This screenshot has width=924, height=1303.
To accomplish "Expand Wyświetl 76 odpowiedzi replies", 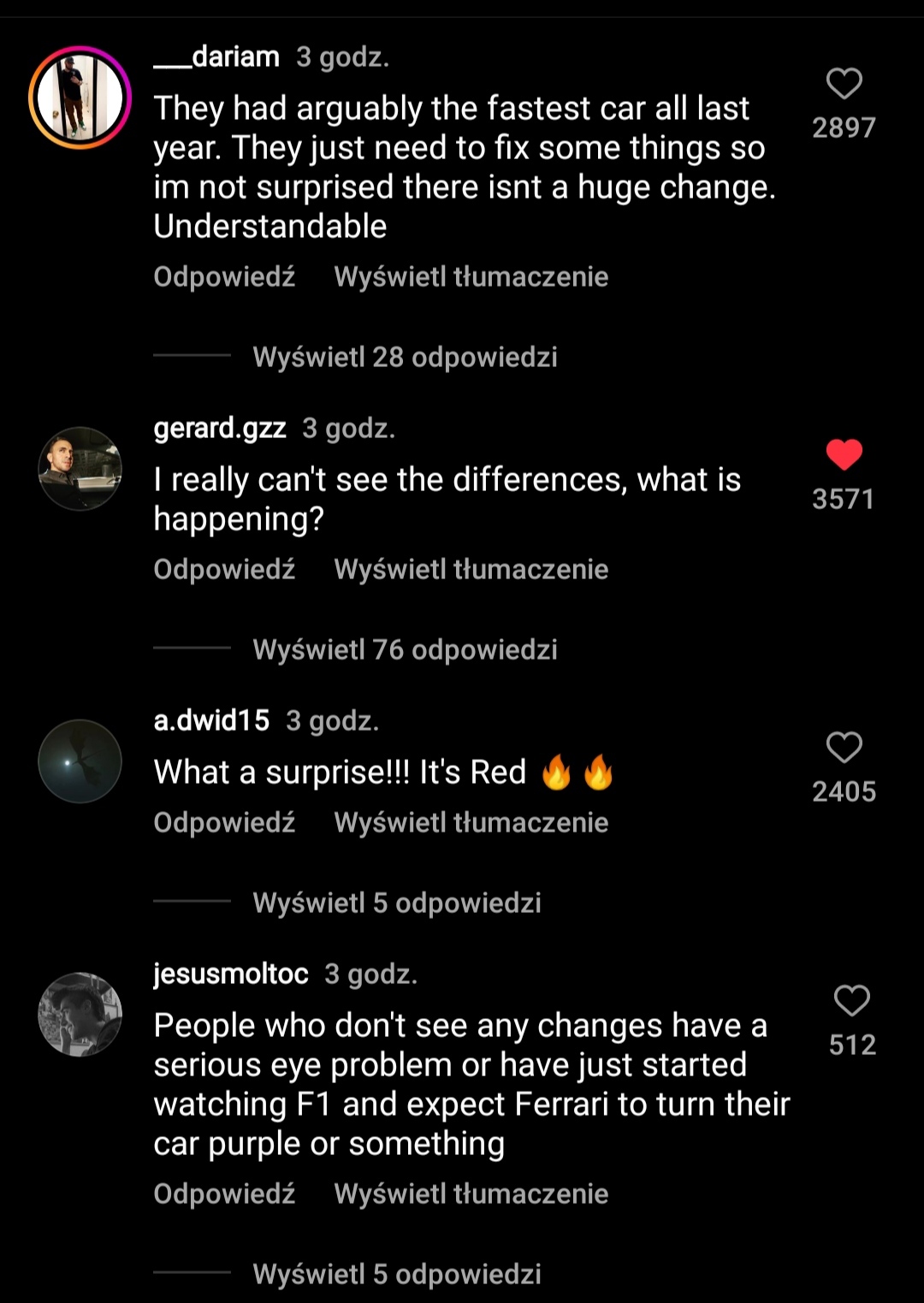I will 405,650.
